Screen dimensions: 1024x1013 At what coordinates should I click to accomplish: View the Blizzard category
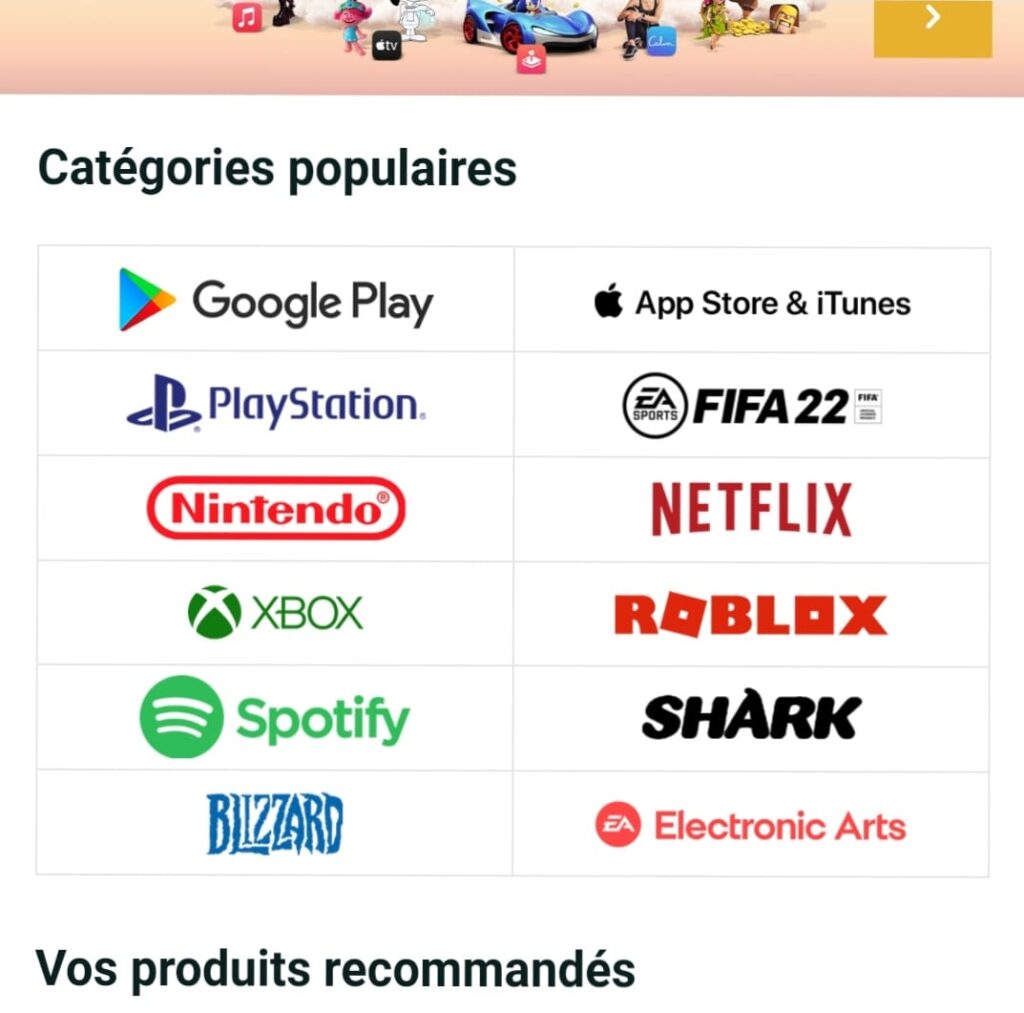point(276,823)
